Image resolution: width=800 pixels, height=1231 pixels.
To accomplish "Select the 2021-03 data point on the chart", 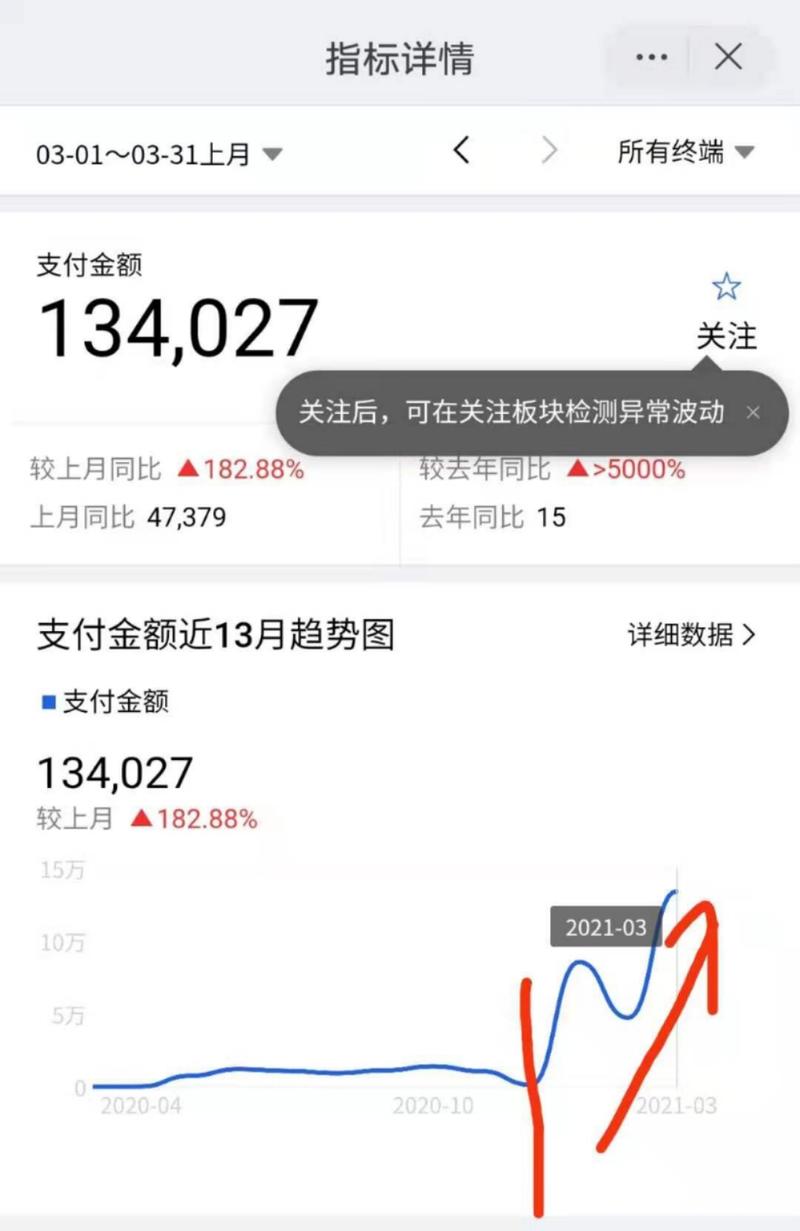I will tap(605, 927).
